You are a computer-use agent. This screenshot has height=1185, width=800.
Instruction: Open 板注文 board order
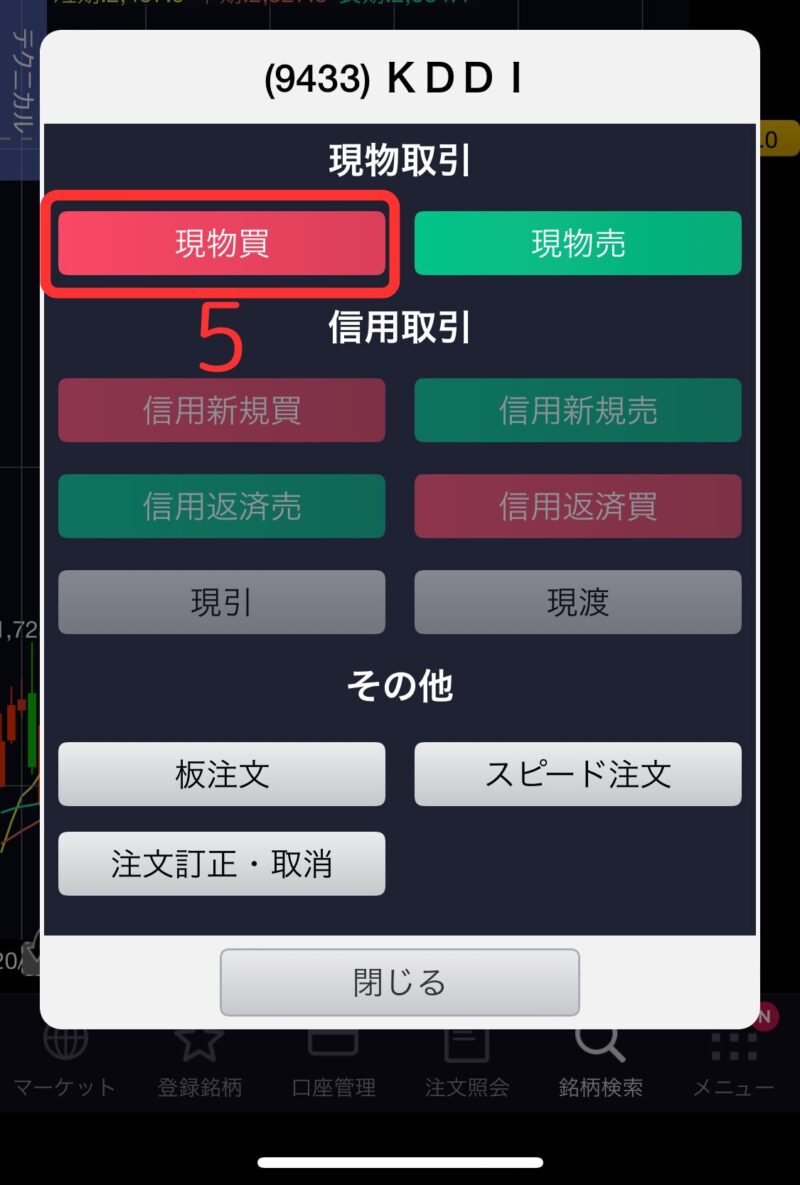[221, 774]
